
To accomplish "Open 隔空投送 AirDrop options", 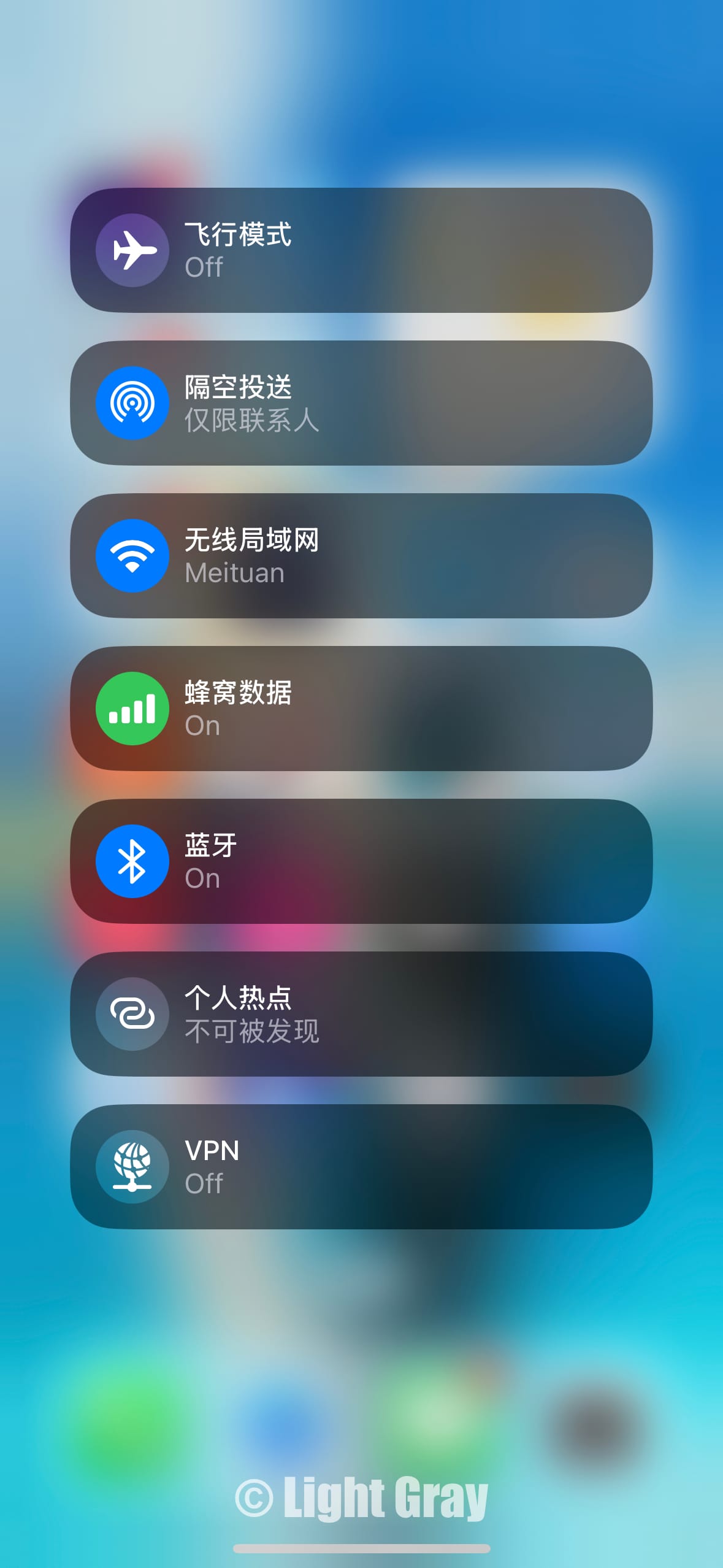I will pyautogui.click(x=132, y=403).
